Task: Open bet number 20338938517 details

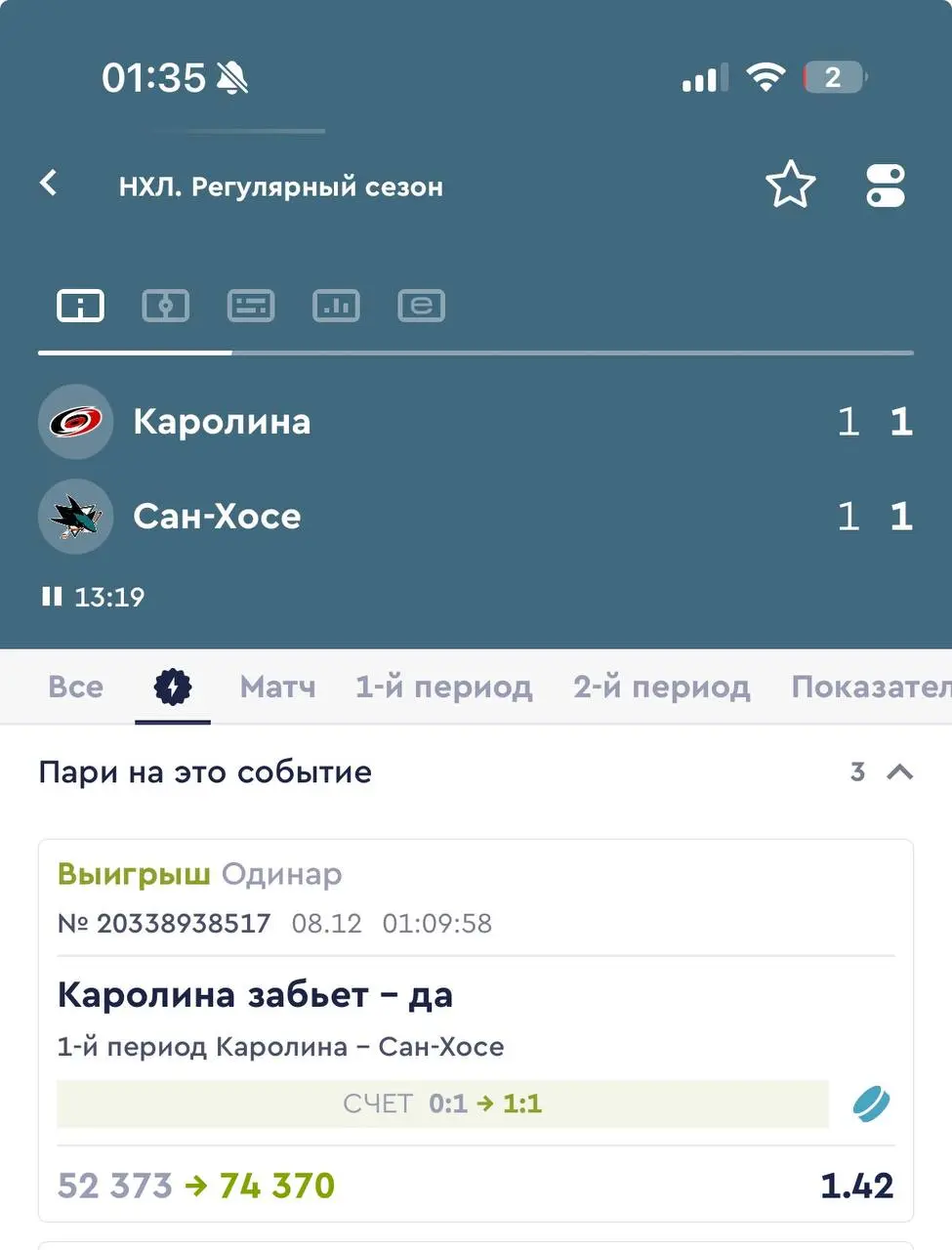Action: pyautogui.click(x=163, y=923)
